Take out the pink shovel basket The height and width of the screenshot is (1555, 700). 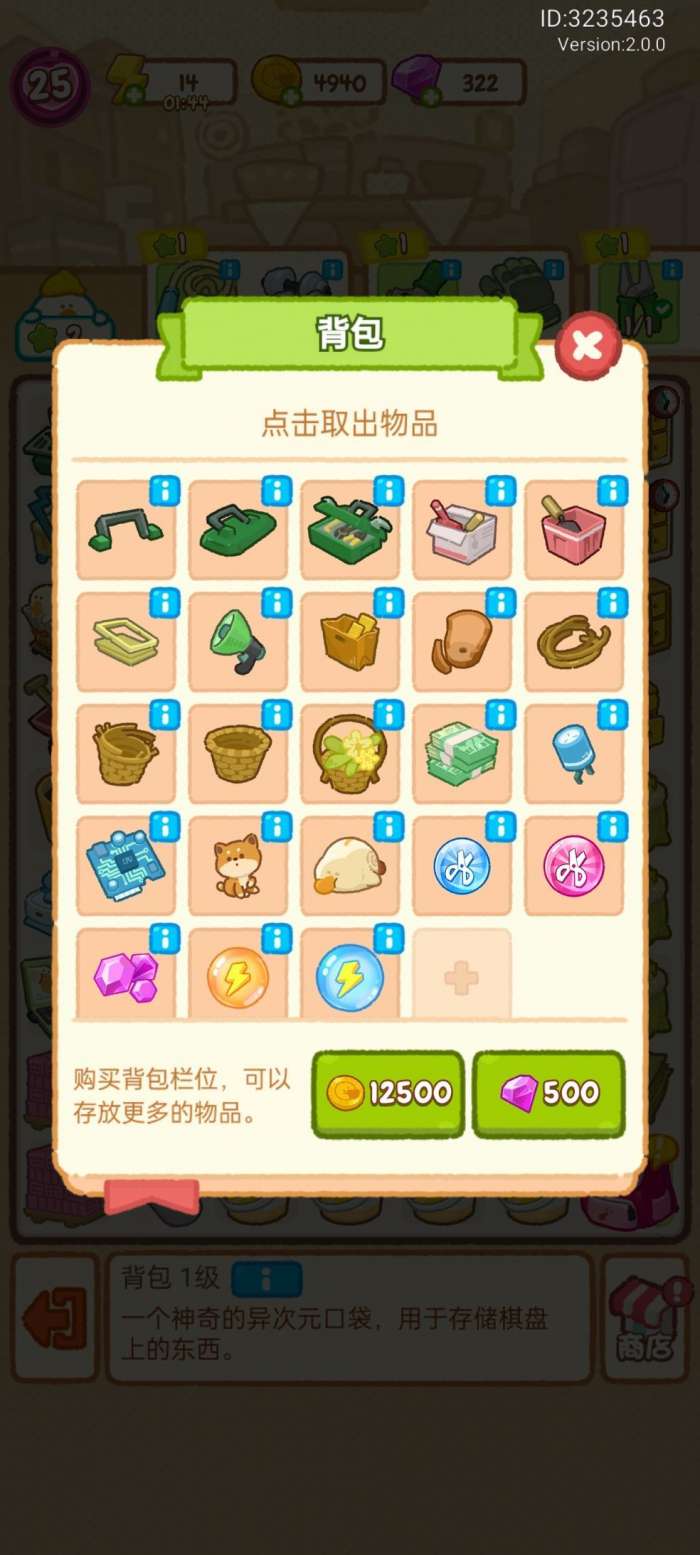573,529
